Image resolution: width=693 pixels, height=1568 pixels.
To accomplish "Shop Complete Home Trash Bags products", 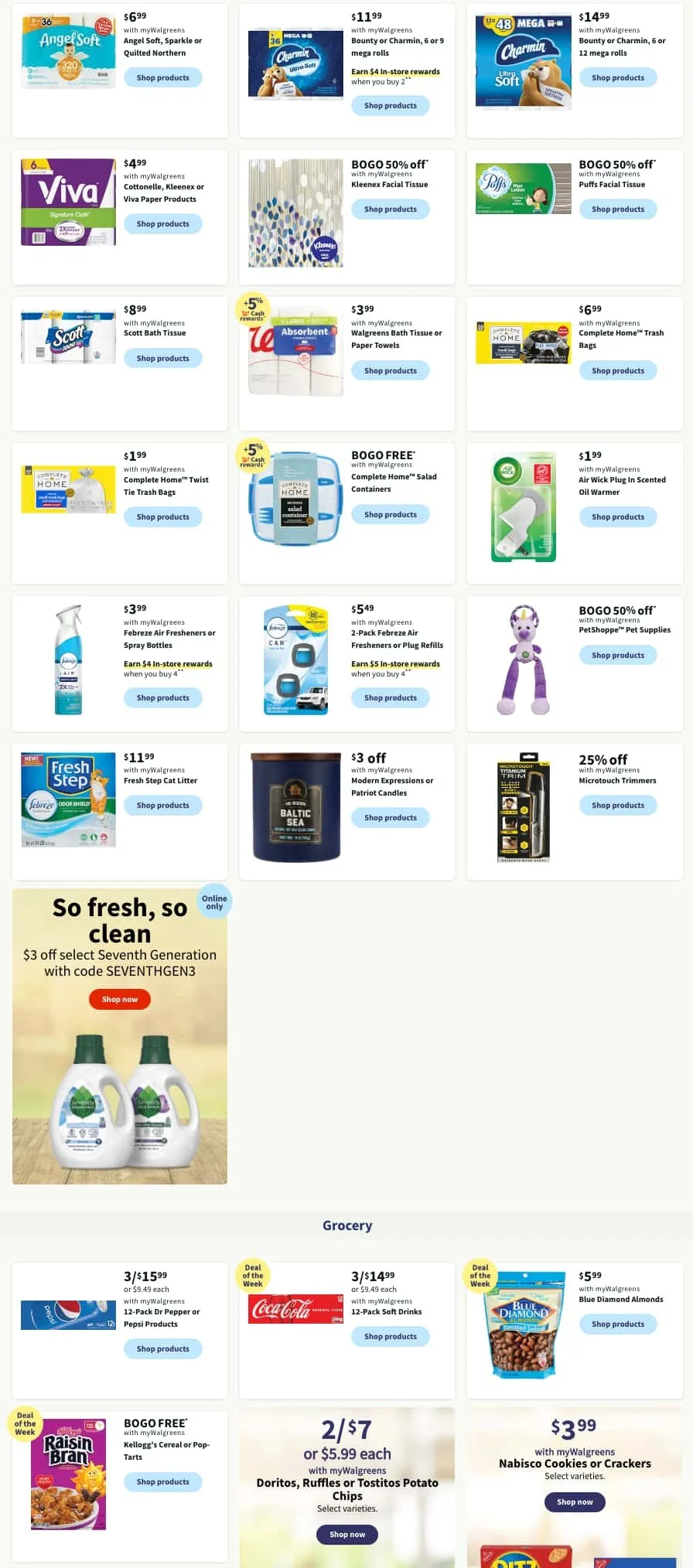I will [617, 370].
